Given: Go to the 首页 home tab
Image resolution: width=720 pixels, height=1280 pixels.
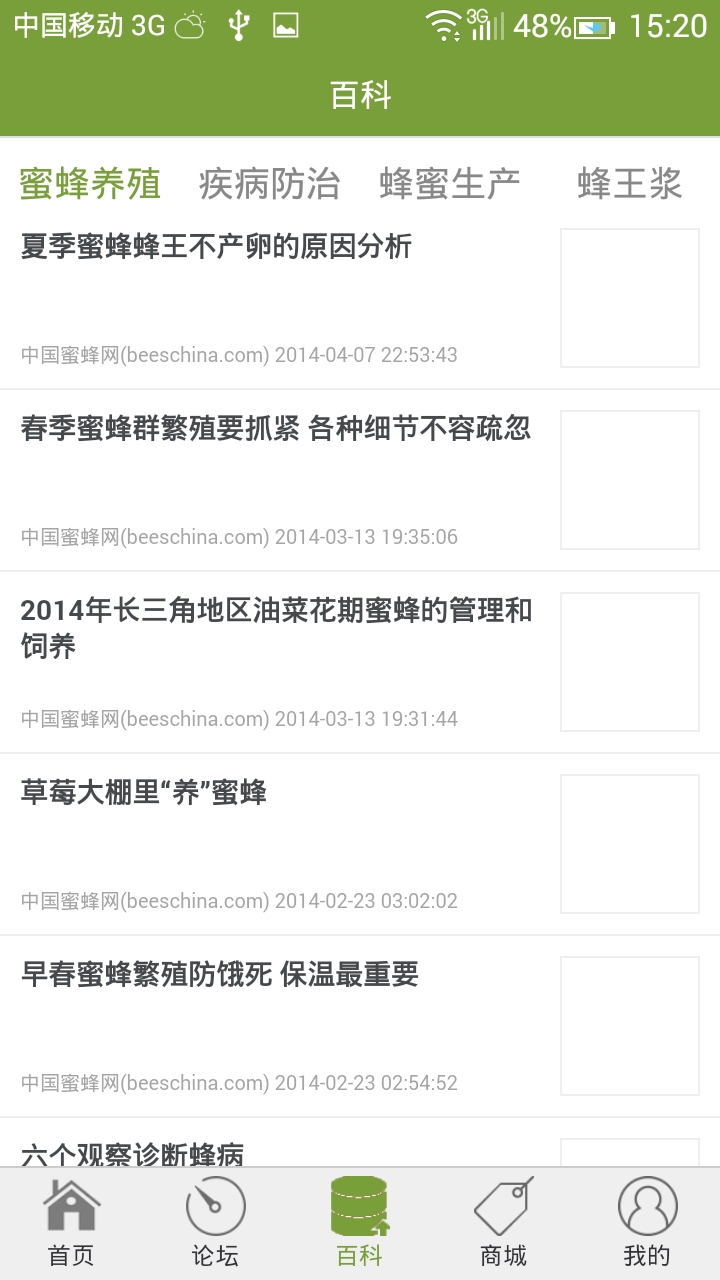Looking at the screenshot, I should pos(72,1224).
